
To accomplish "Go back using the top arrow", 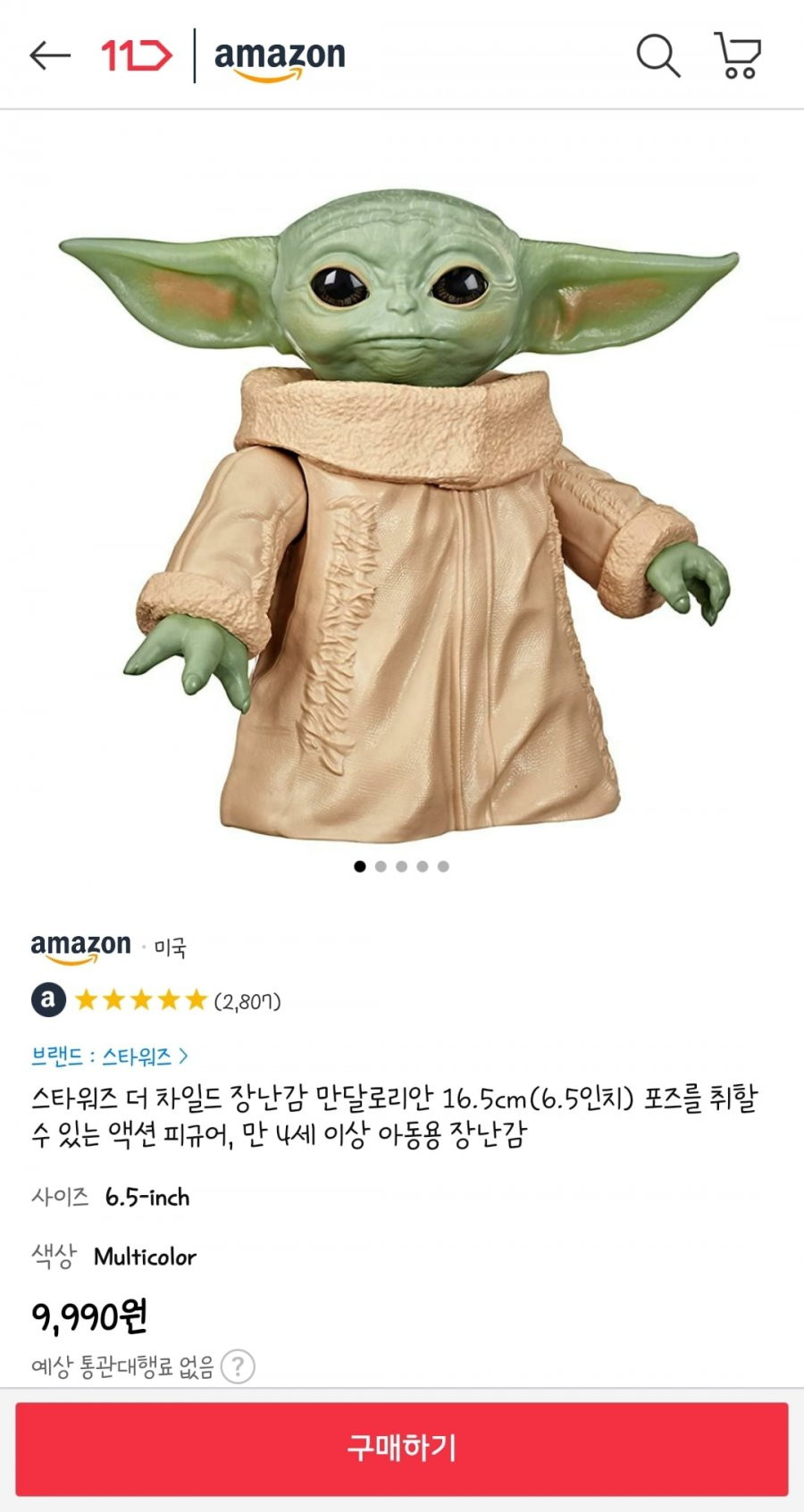I will pos(49,55).
